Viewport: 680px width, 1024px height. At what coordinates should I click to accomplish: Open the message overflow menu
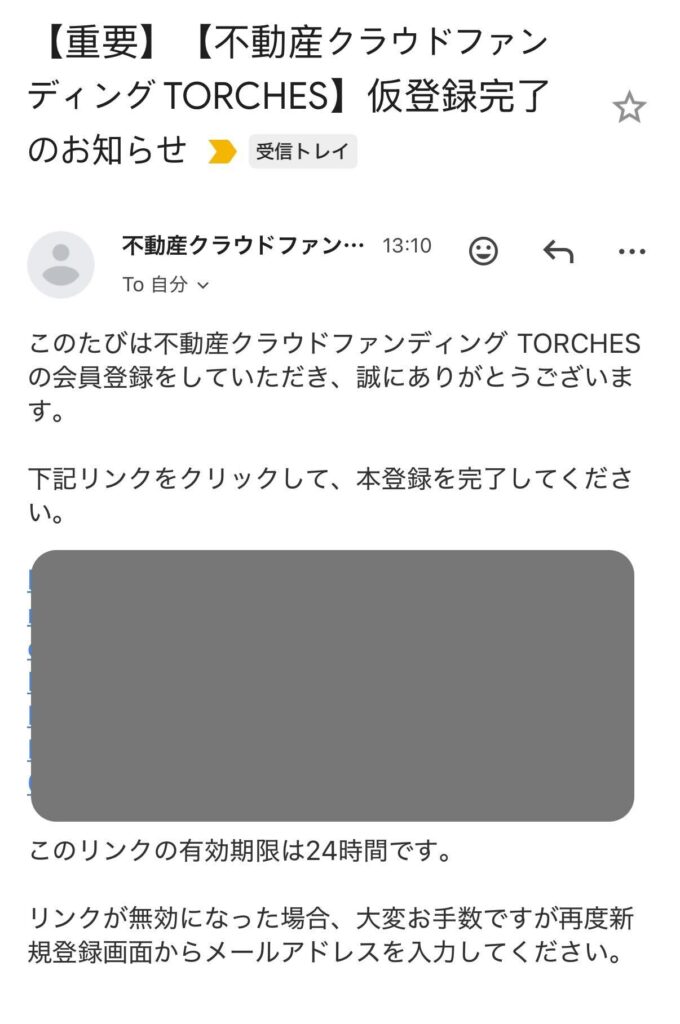click(632, 251)
